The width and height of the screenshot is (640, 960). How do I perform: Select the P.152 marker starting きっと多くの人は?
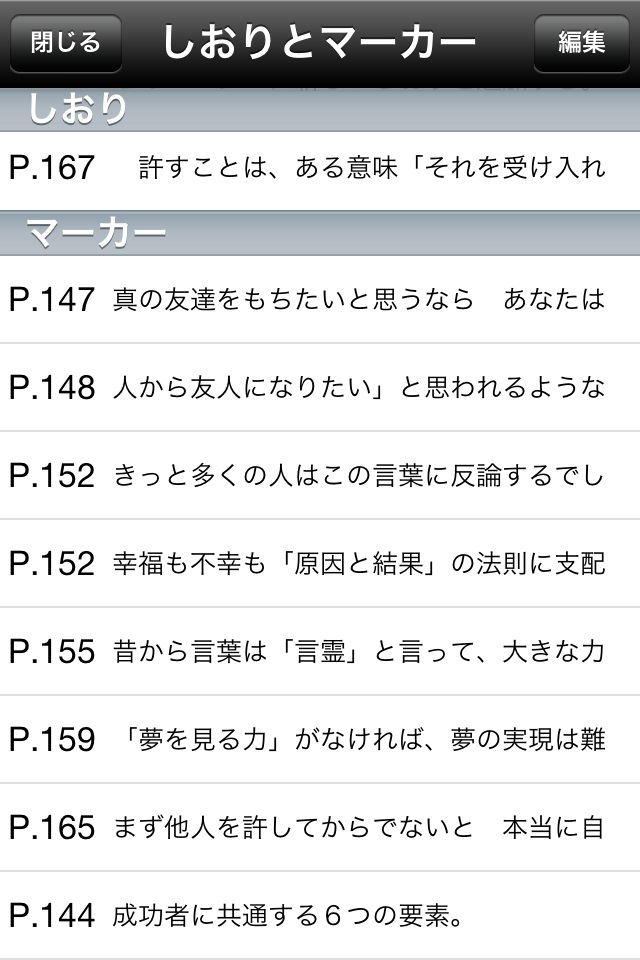click(320, 475)
